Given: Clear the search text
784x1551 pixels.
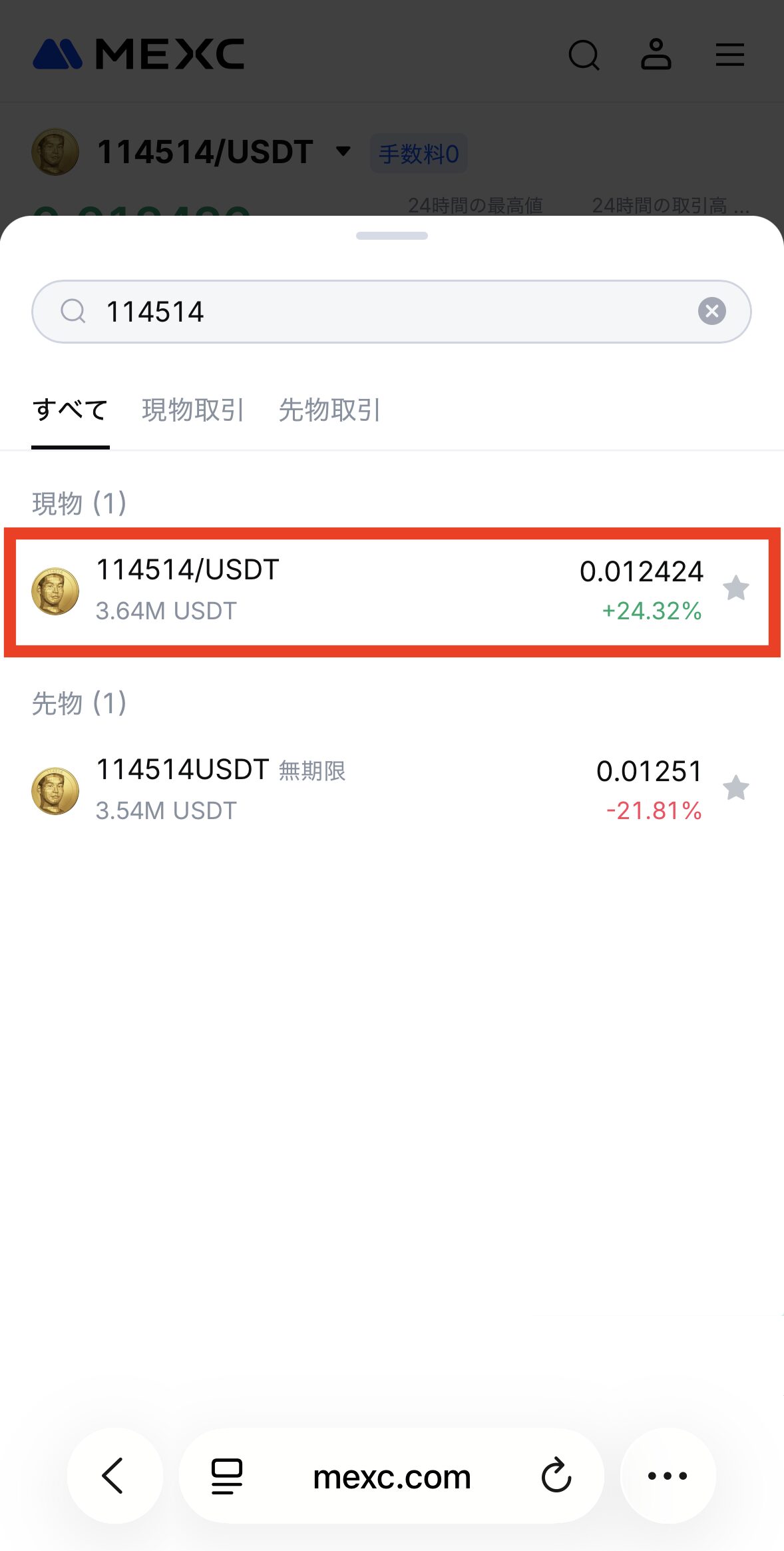Looking at the screenshot, I should 711,311.
